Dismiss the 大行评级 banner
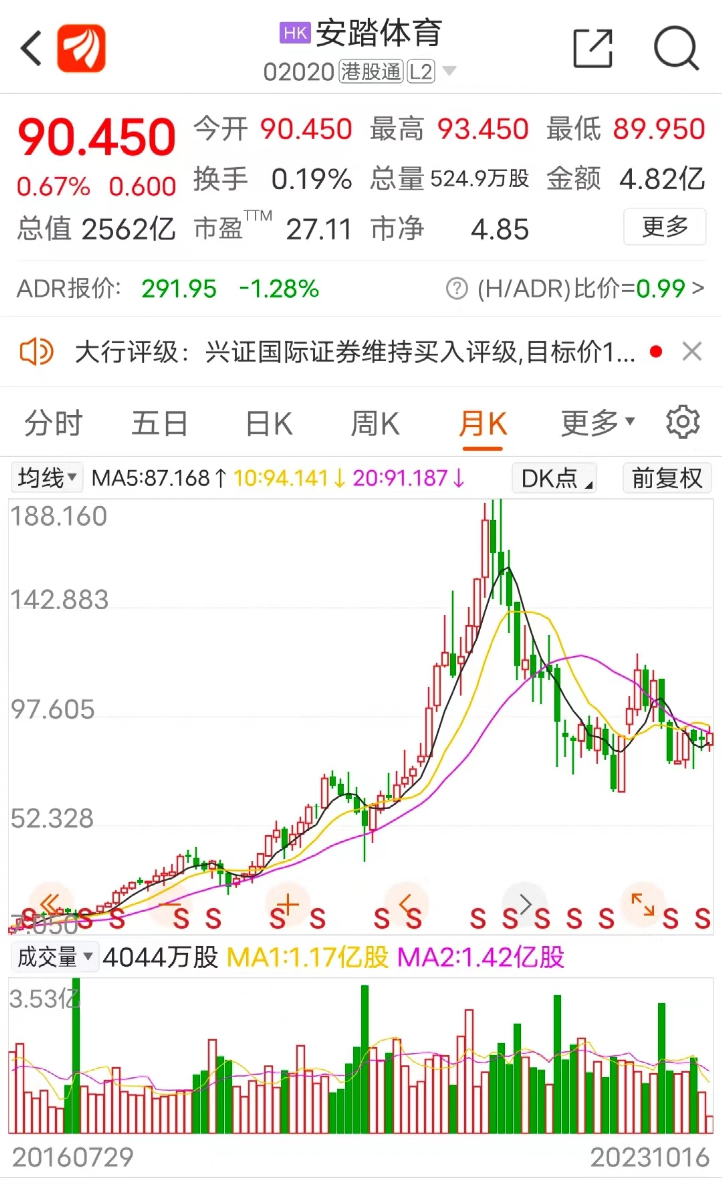The width and height of the screenshot is (722, 1185). coord(691,351)
